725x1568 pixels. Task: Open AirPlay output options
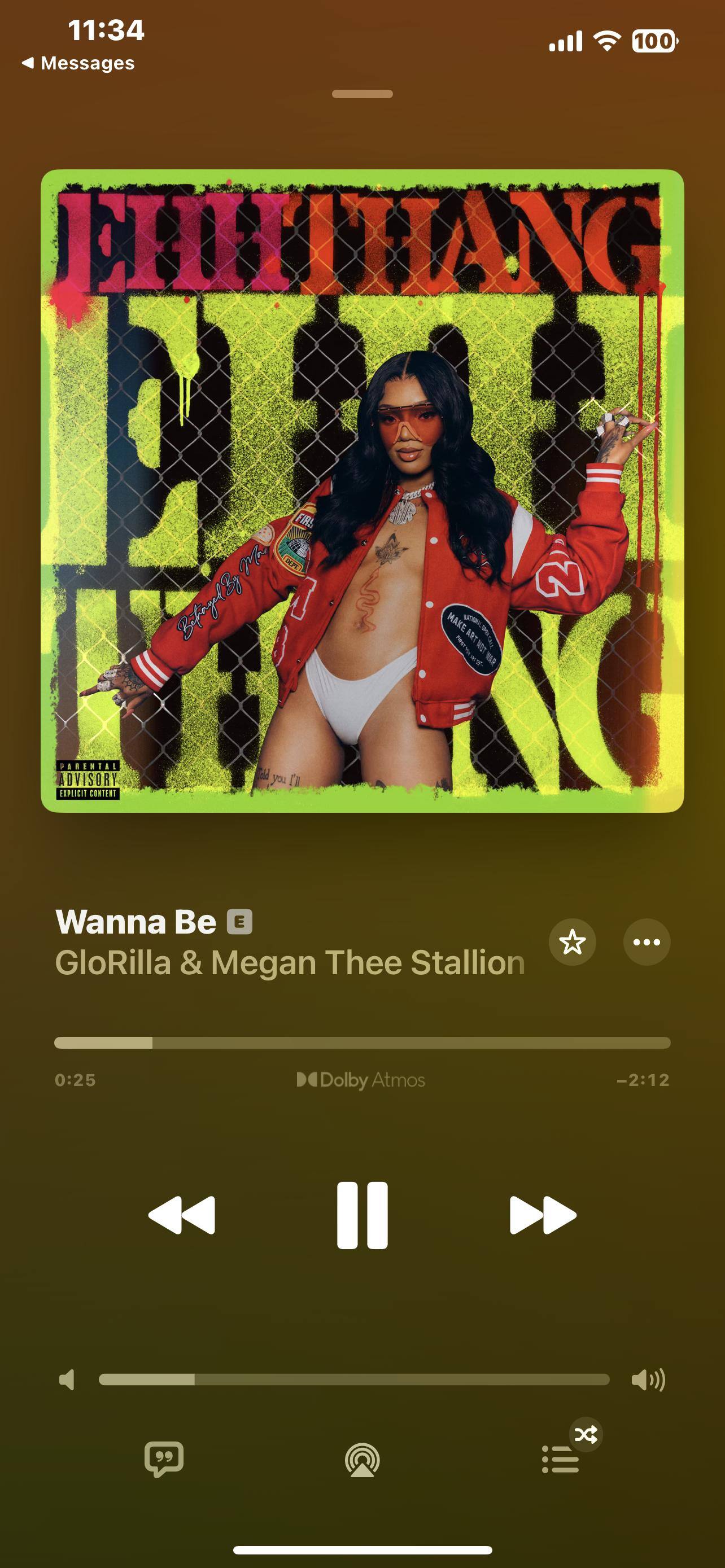point(362,1460)
